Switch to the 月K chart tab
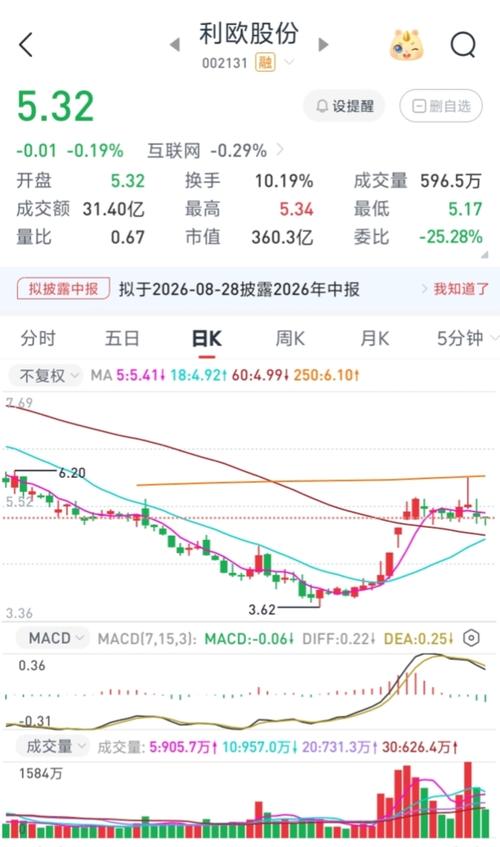Viewport: 500px width, 847px height. [x=375, y=339]
